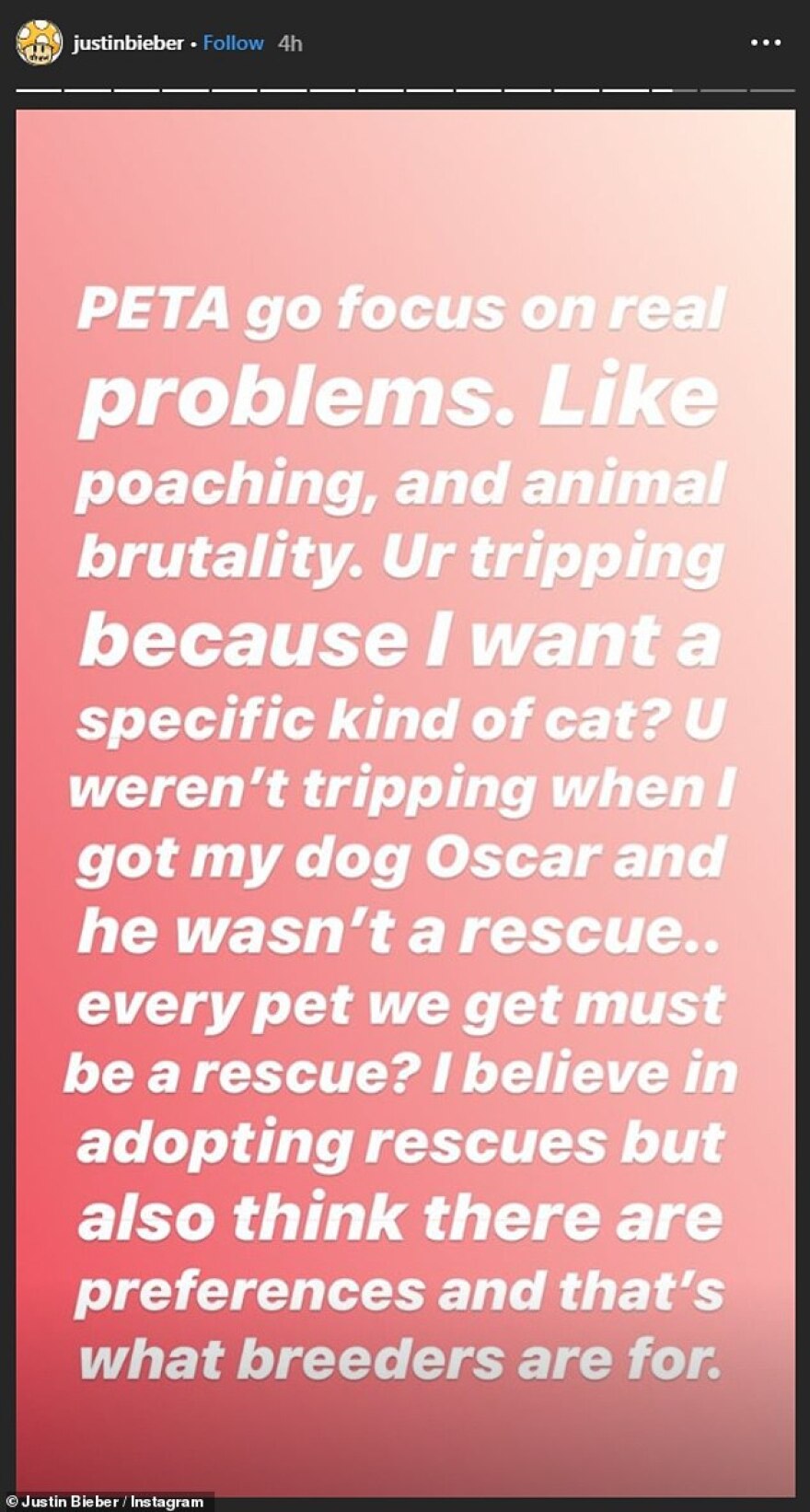Follow justinbieber from the story header
The width and height of the screenshot is (810, 1512).
click(233, 43)
